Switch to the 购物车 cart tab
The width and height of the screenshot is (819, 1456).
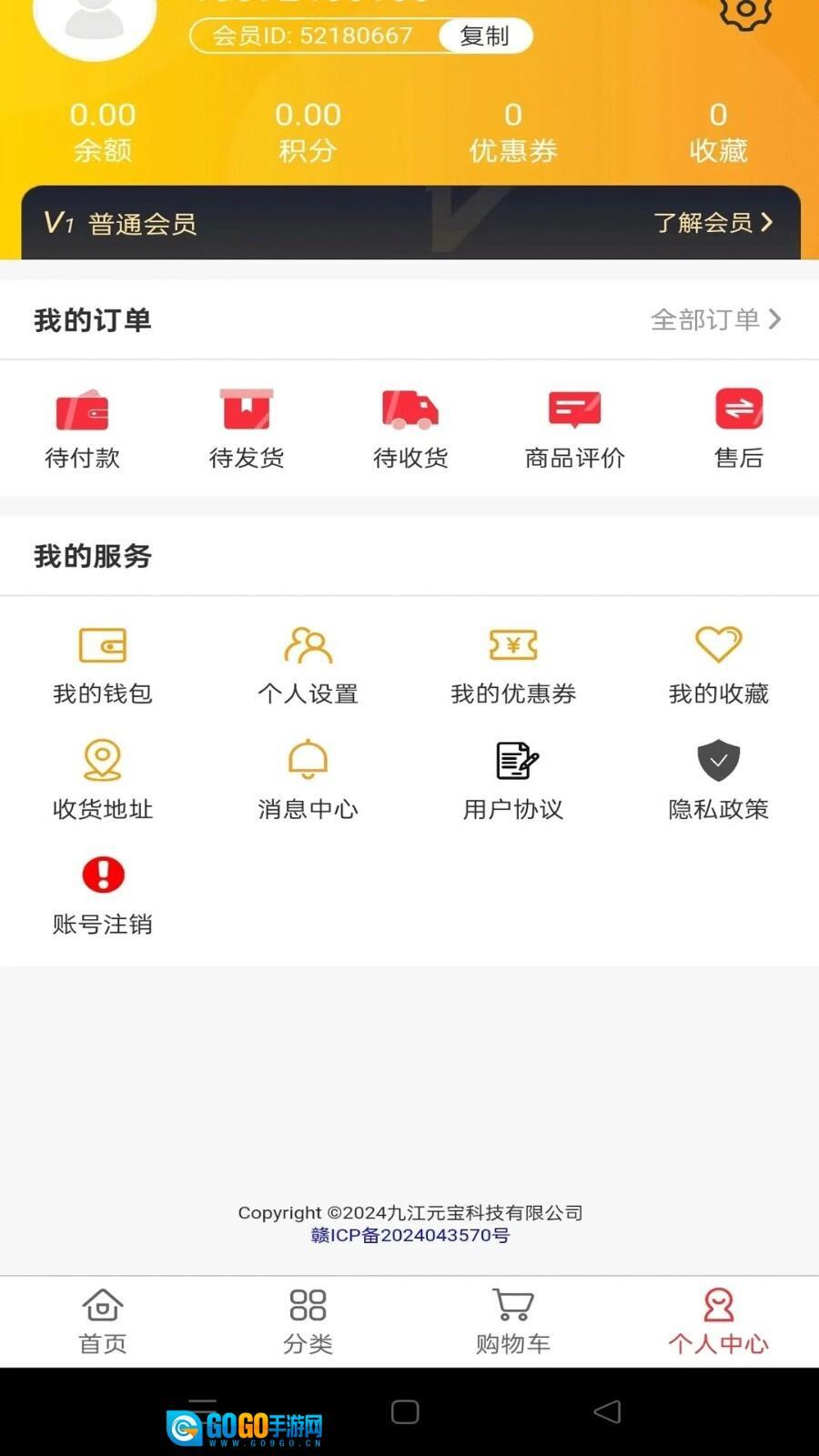tap(513, 1321)
